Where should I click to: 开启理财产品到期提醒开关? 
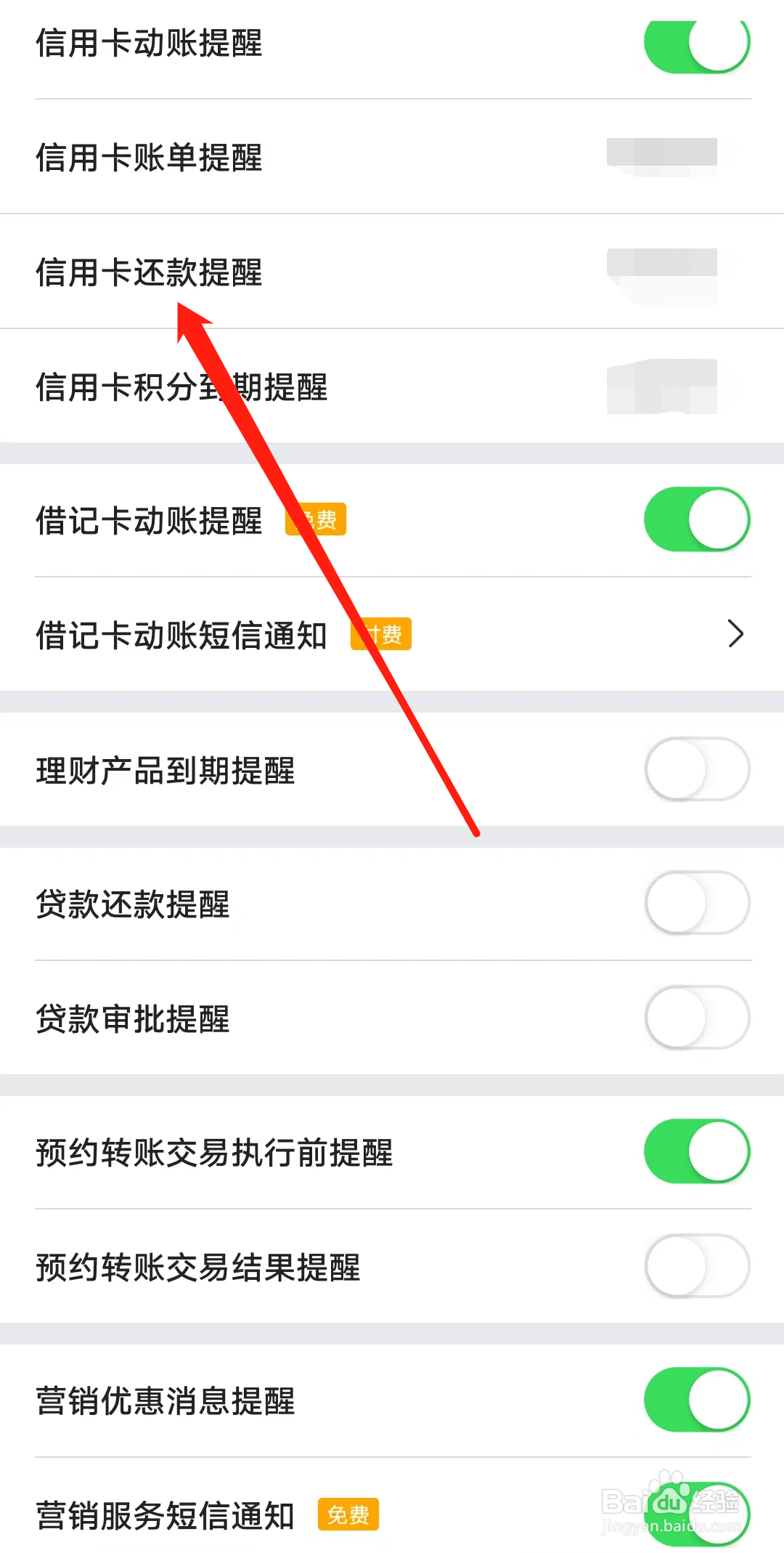tap(695, 770)
